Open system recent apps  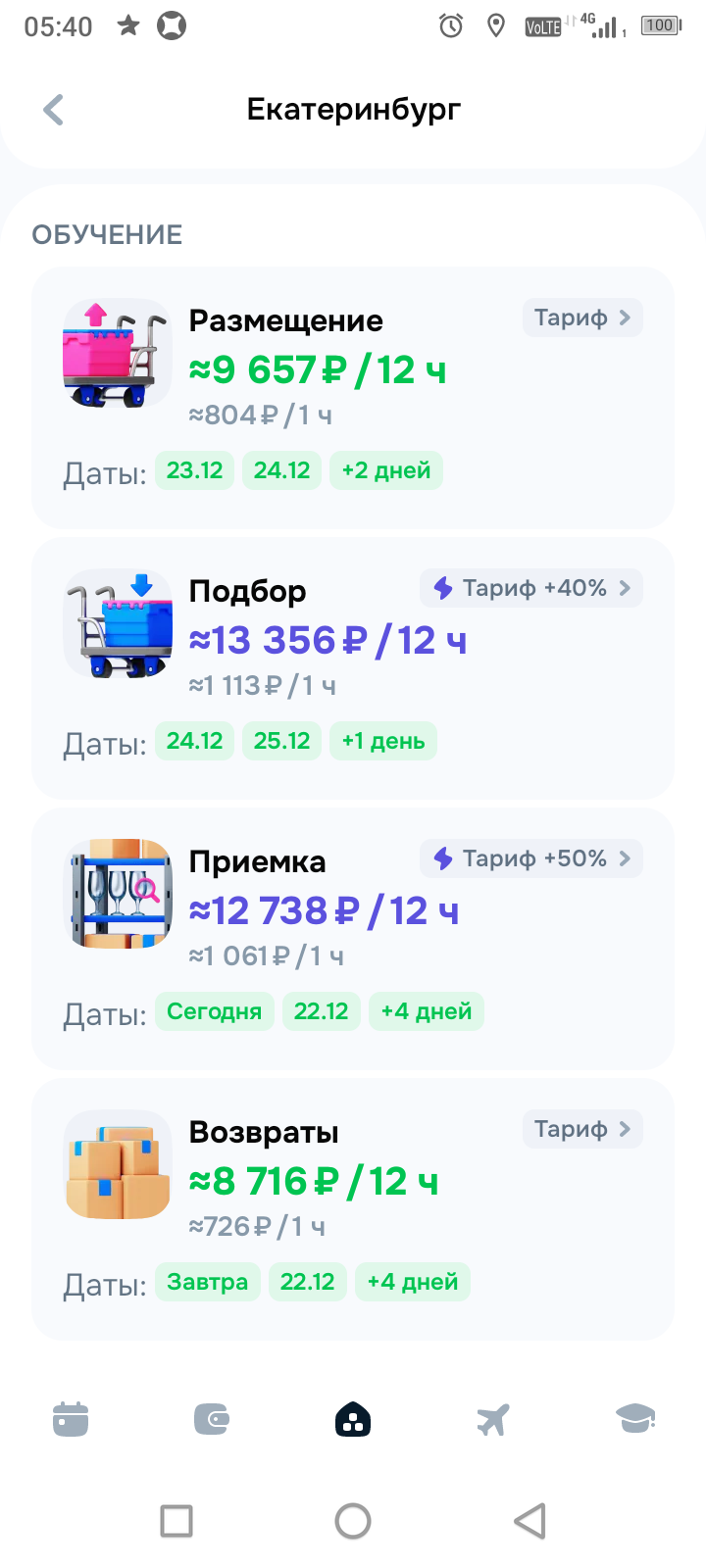click(176, 1521)
